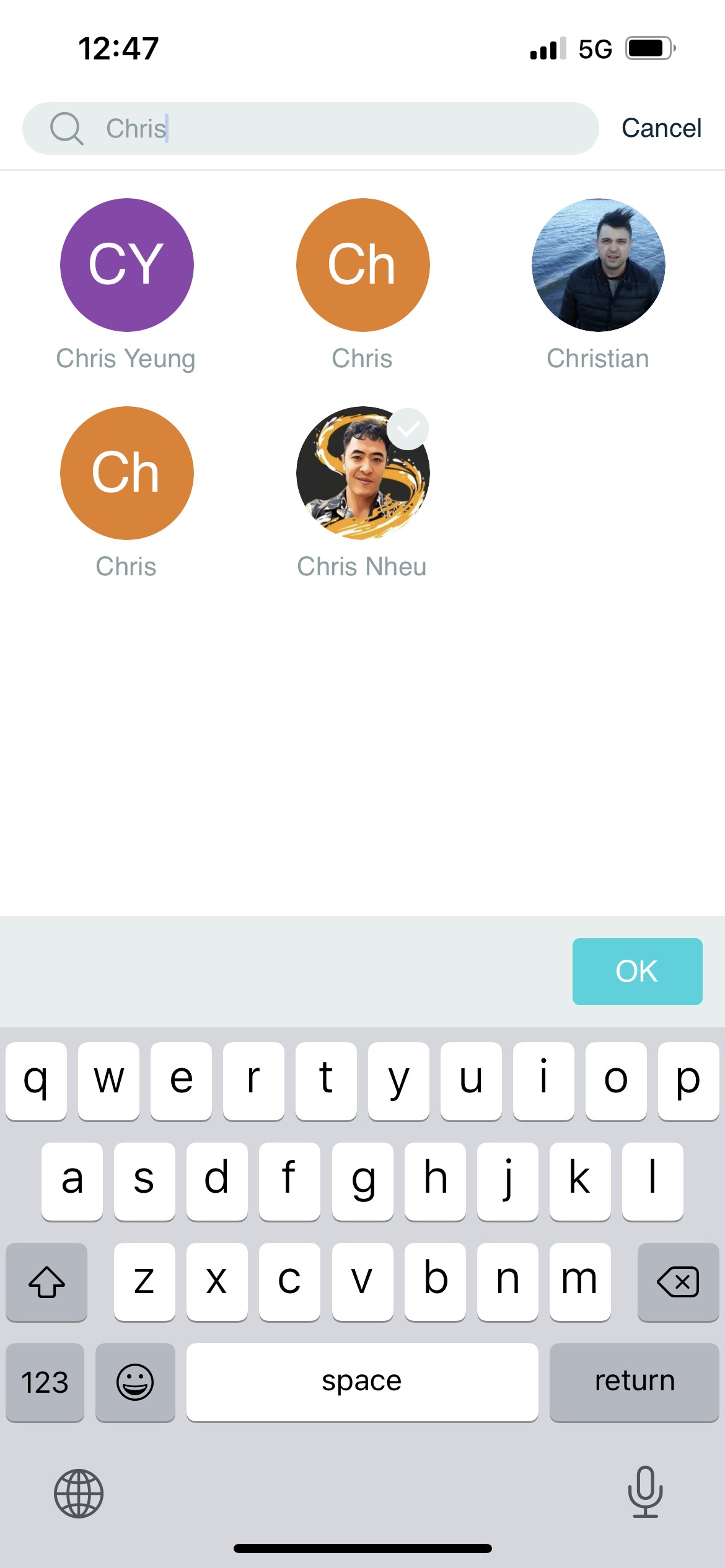Start voice dictation with microphone
725x1568 pixels.
tap(645, 1492)
